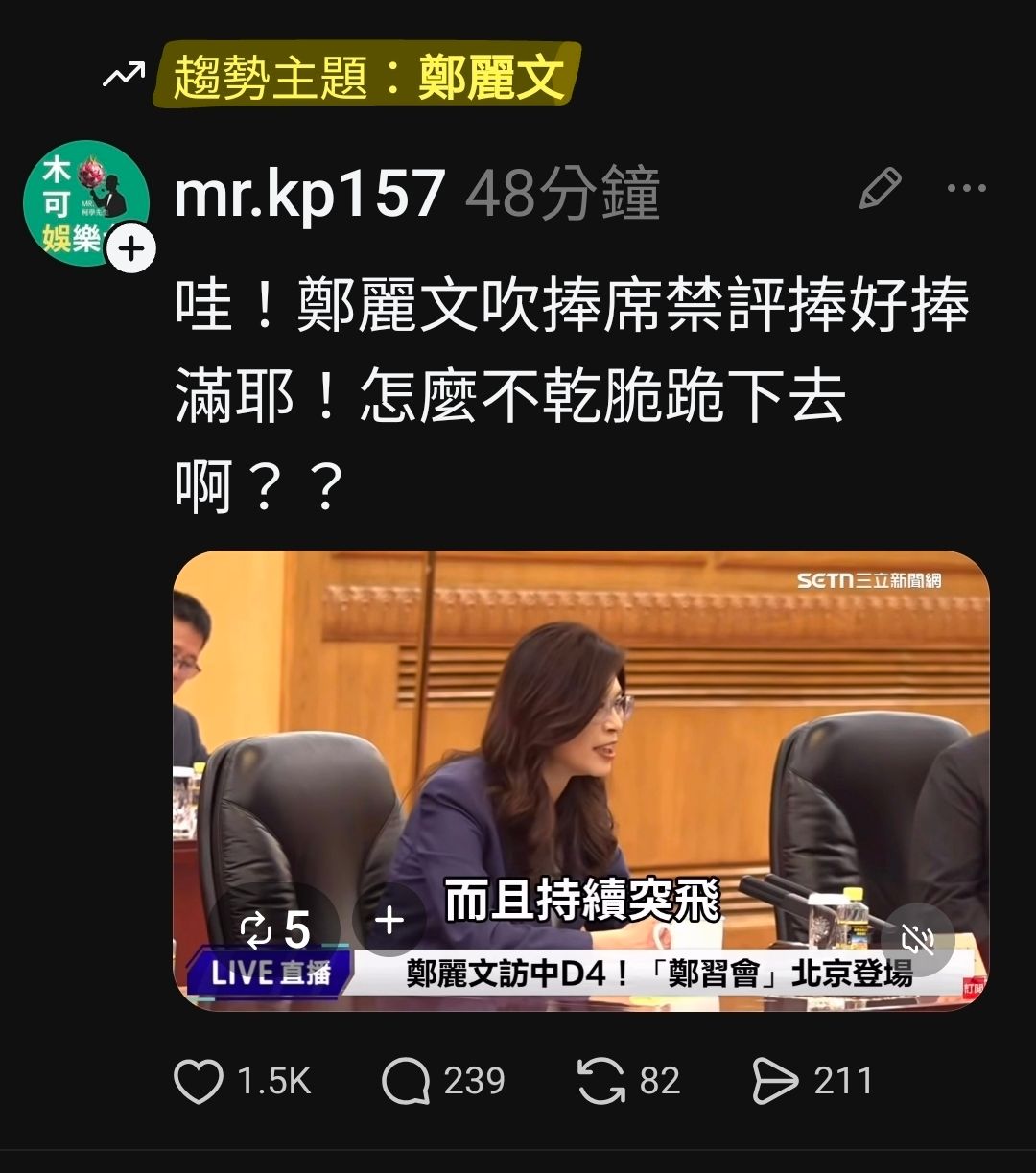1036x1173 pixels.
Task: Play the SETN news video
Action: tap(580, 748)
